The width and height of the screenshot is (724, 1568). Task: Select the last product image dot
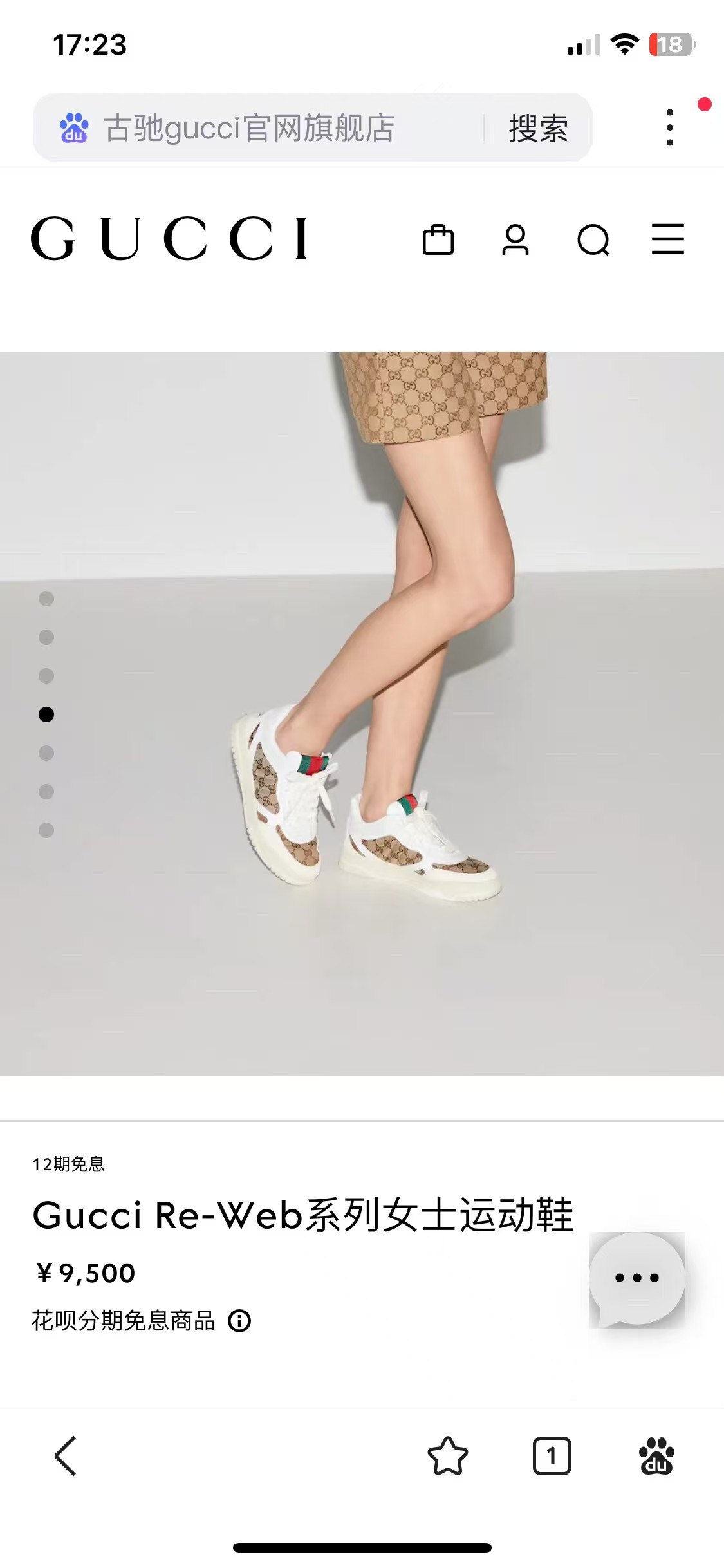[x=46, y=830]
